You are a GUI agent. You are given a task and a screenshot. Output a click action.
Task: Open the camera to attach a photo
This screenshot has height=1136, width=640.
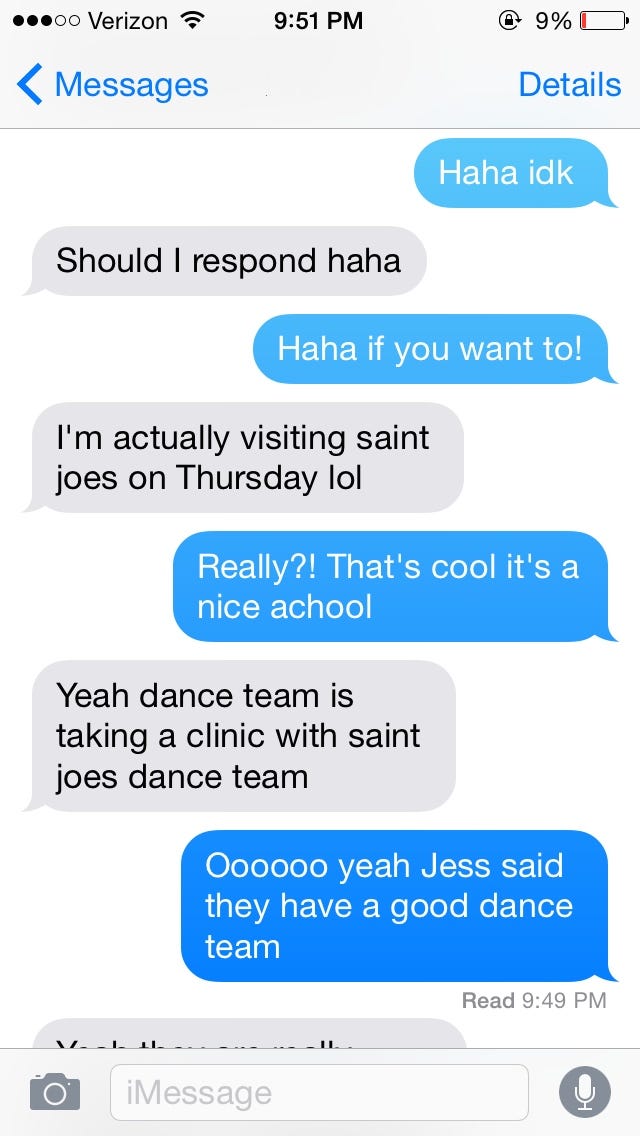point(54,1091)
